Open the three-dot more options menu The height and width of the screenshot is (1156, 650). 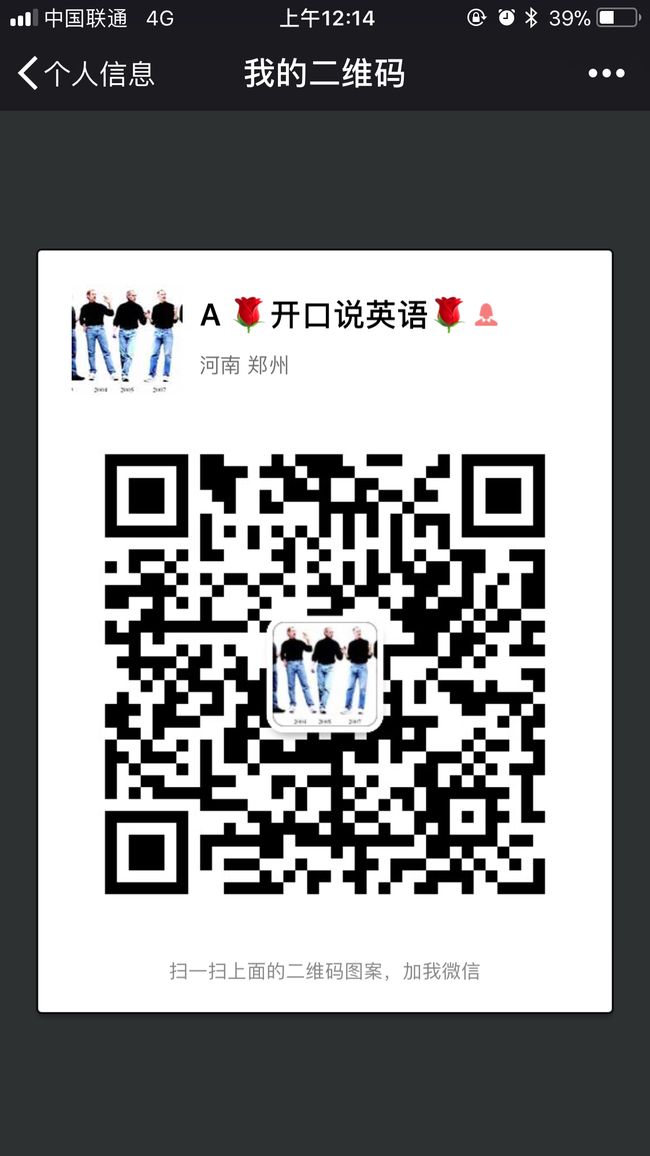607,74
